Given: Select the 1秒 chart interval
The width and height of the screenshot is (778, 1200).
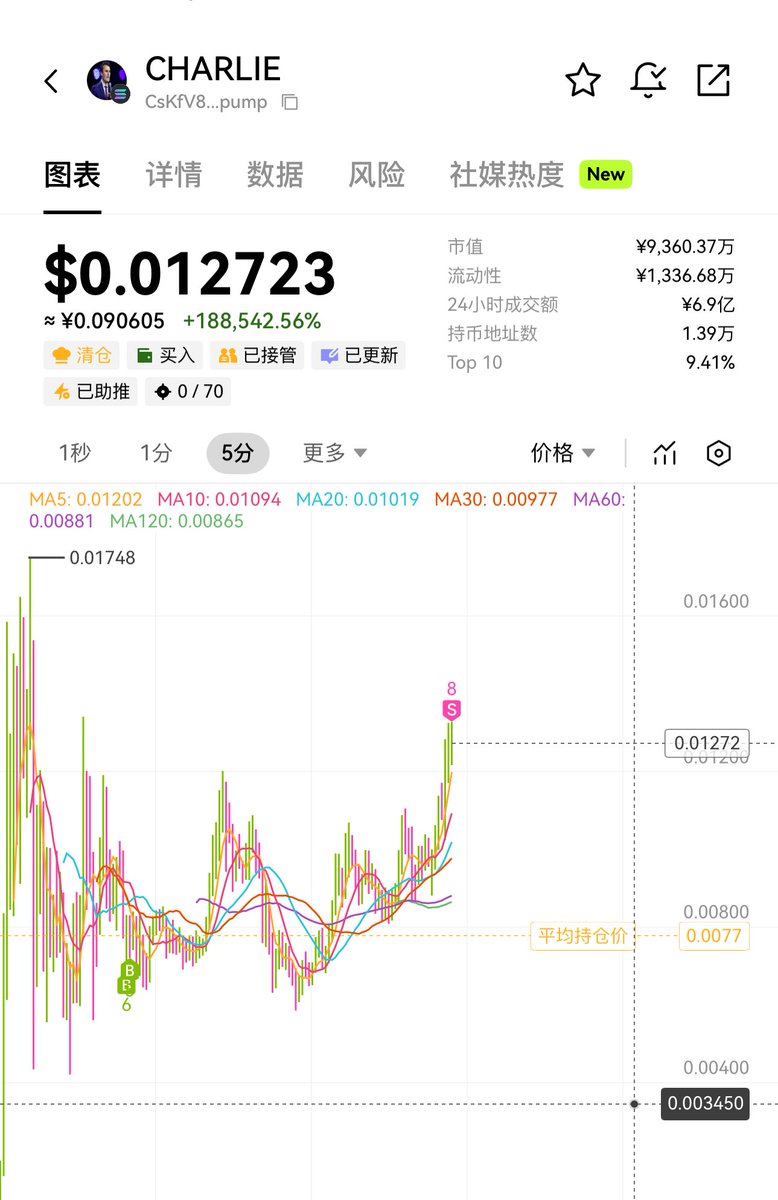Looking at the screenshot, I should pos(75,453).
